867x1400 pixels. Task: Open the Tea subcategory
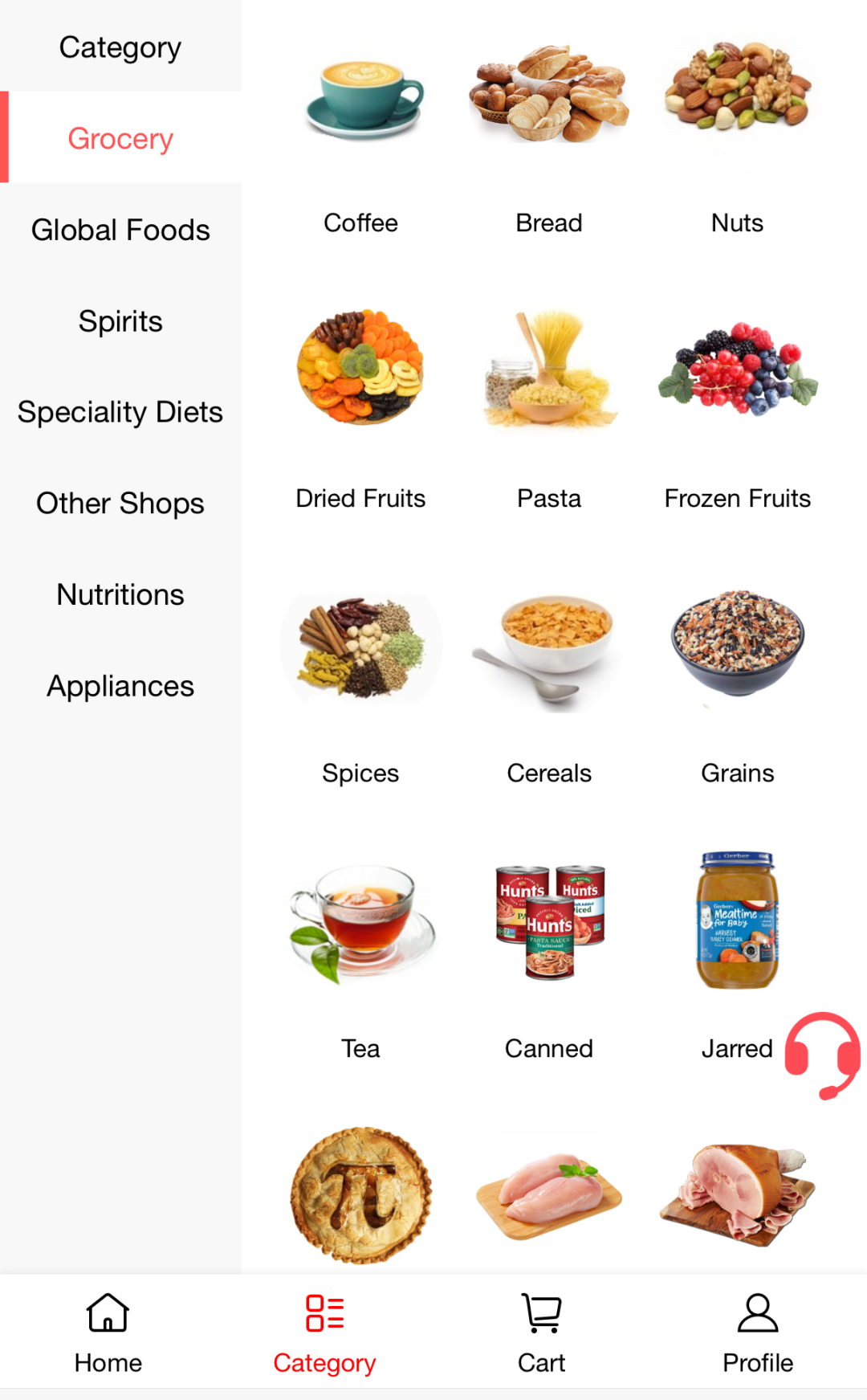361,960
